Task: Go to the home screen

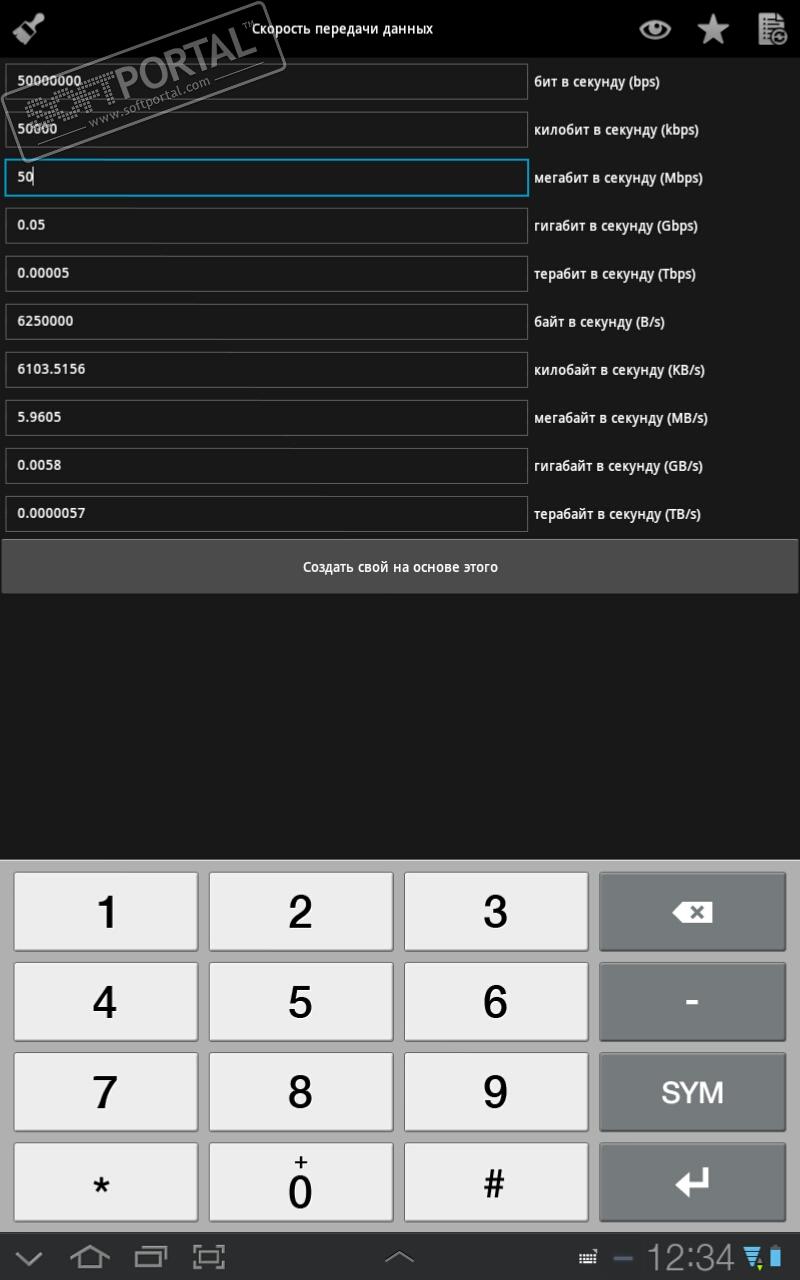Action: tap(90, 1257)
